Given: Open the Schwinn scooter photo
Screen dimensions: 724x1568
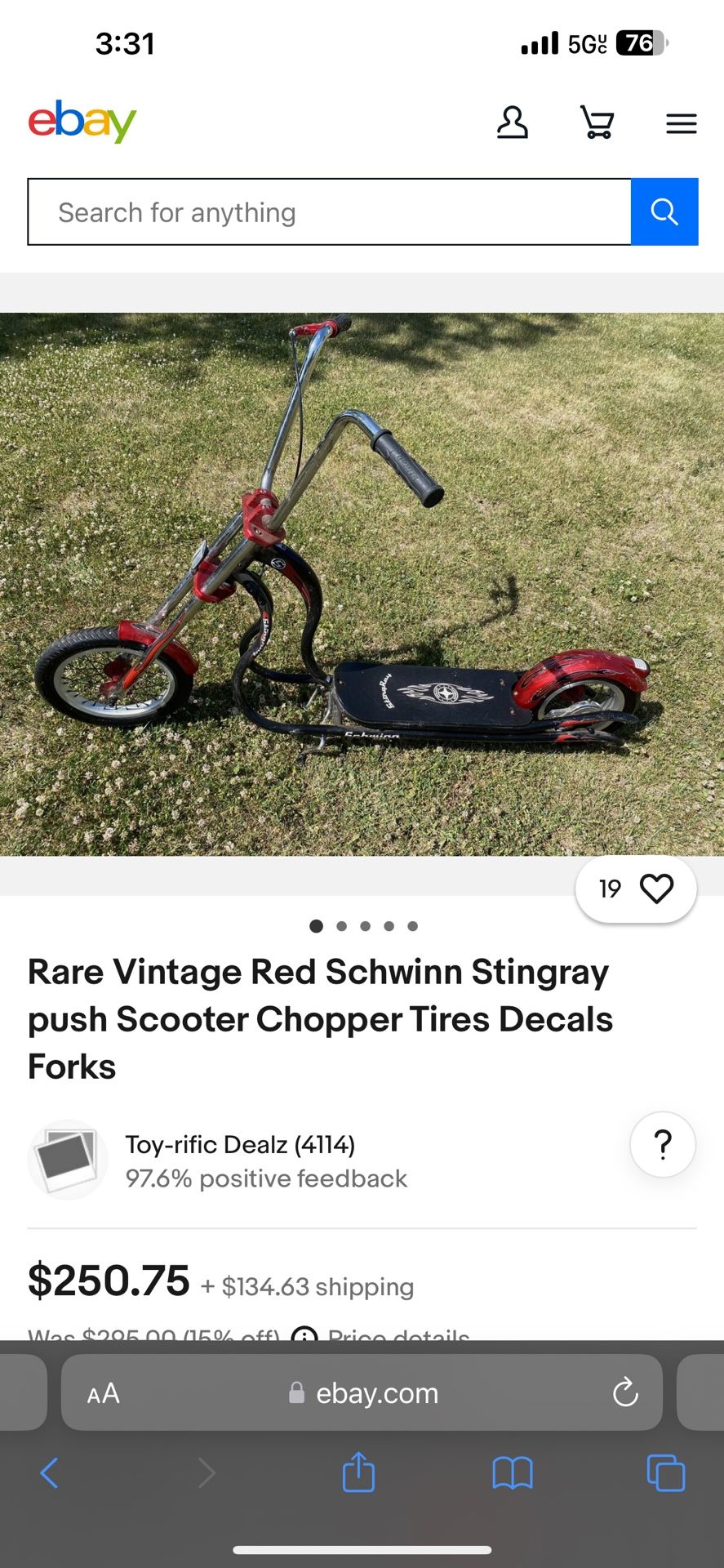Looking at the screenshot, I should 362,584.
